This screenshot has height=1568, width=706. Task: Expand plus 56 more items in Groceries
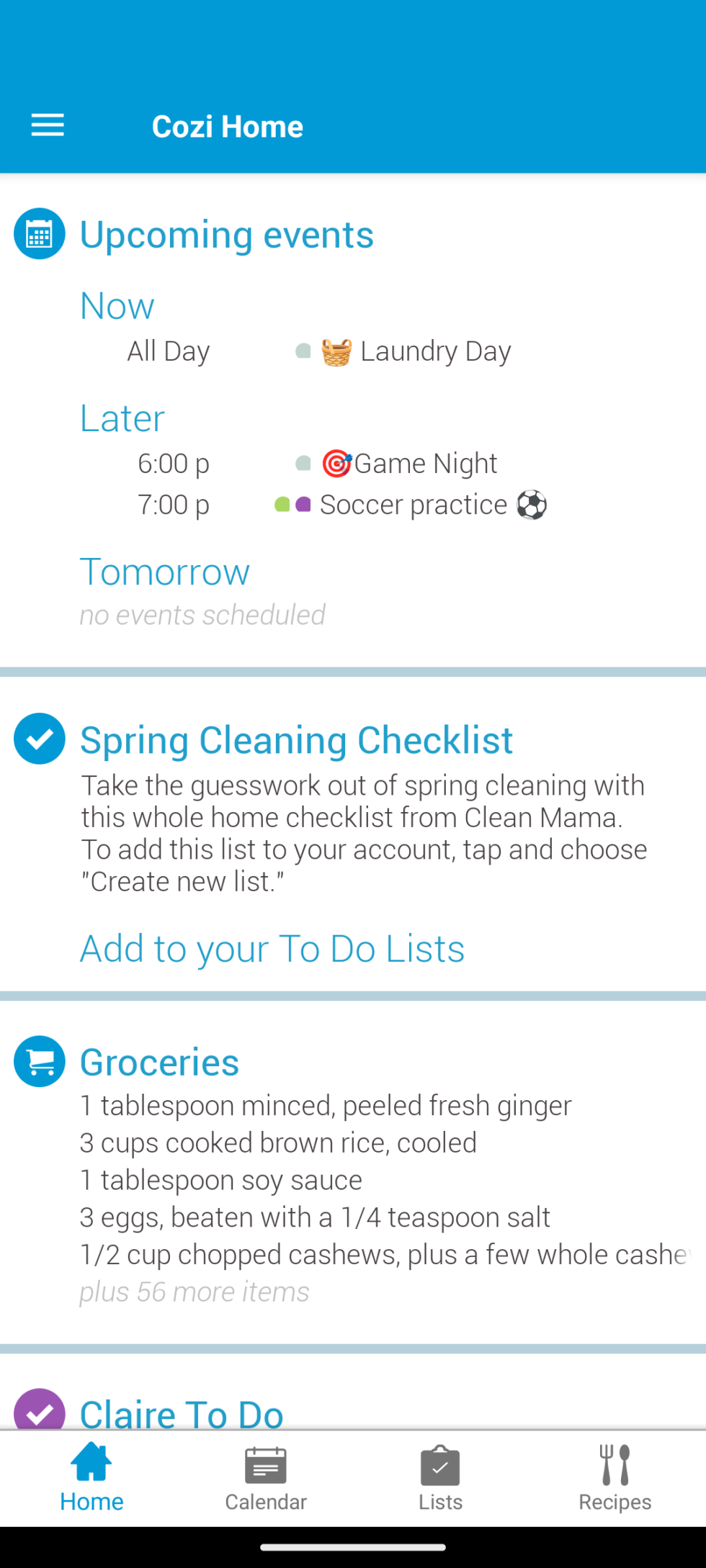[x=194, y=1292]
